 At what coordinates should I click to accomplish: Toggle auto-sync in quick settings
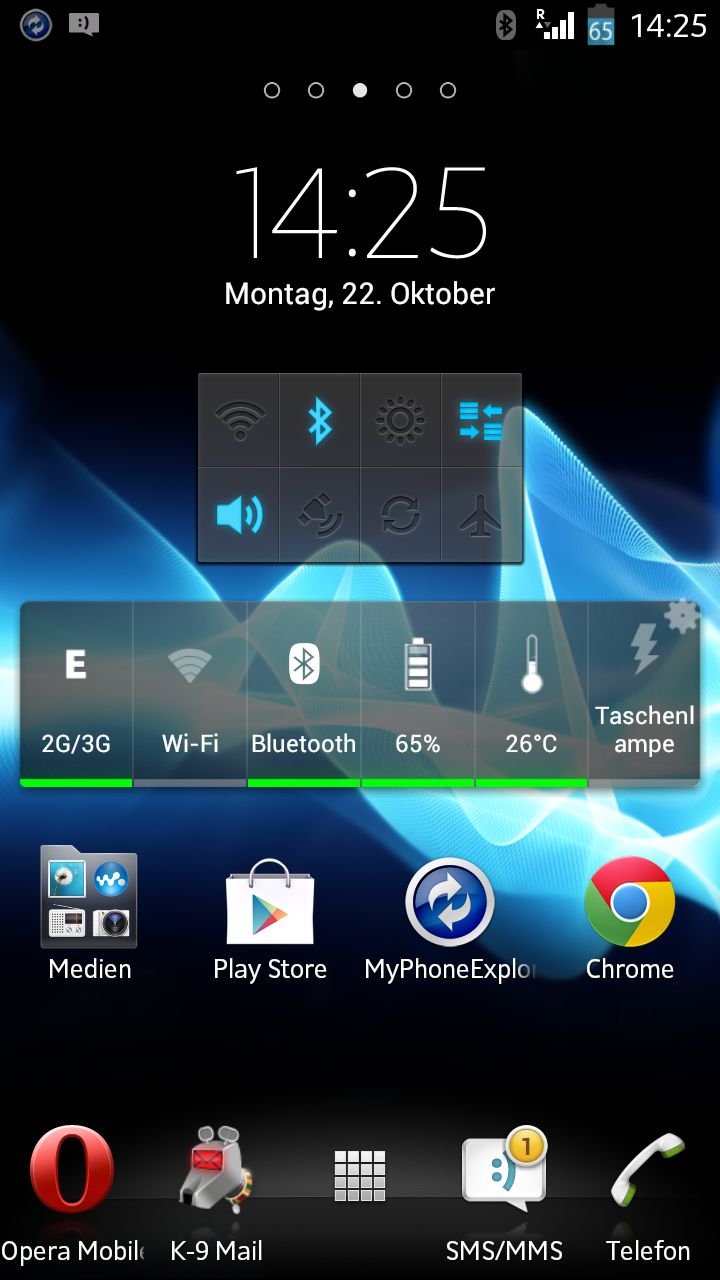(401, 515)
